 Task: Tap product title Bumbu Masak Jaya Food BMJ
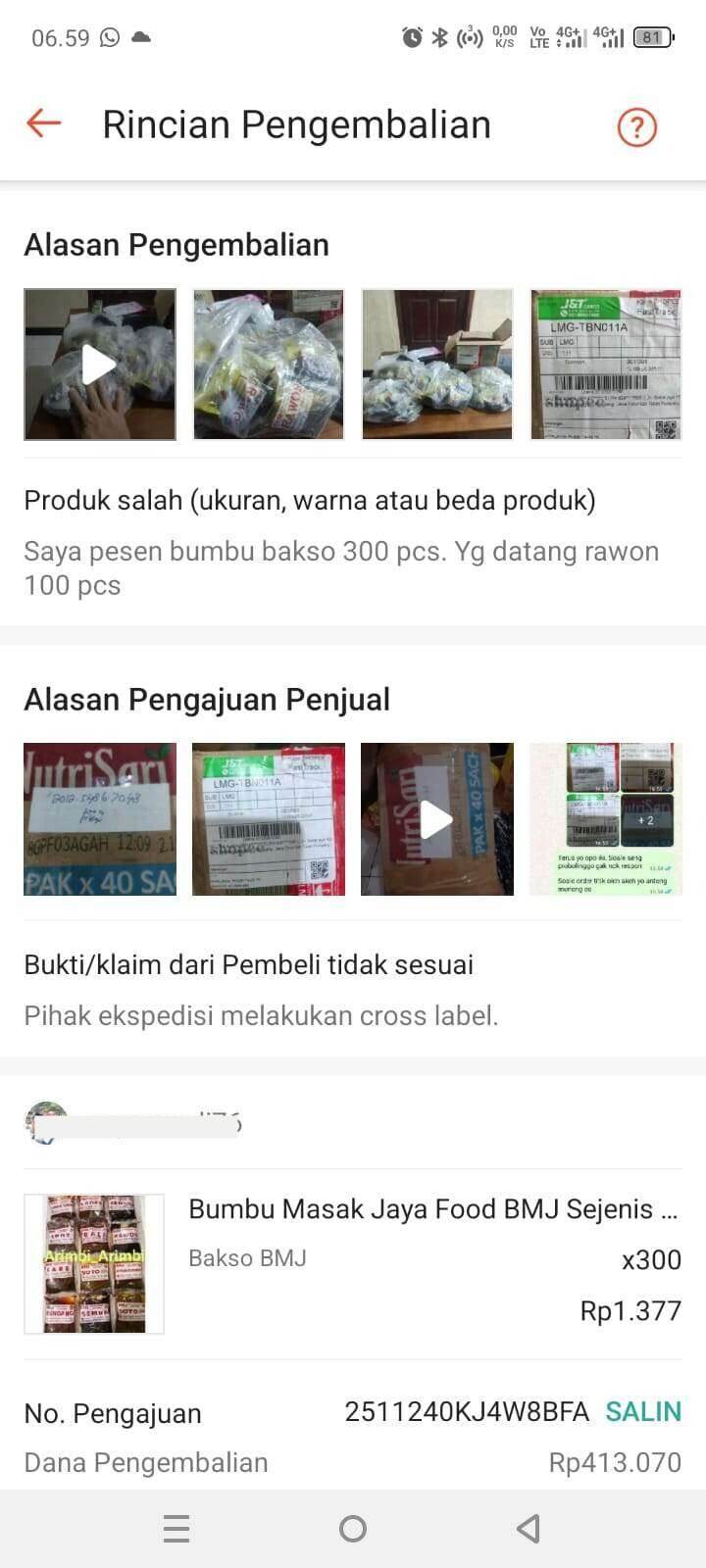[x=431, y=1209]
